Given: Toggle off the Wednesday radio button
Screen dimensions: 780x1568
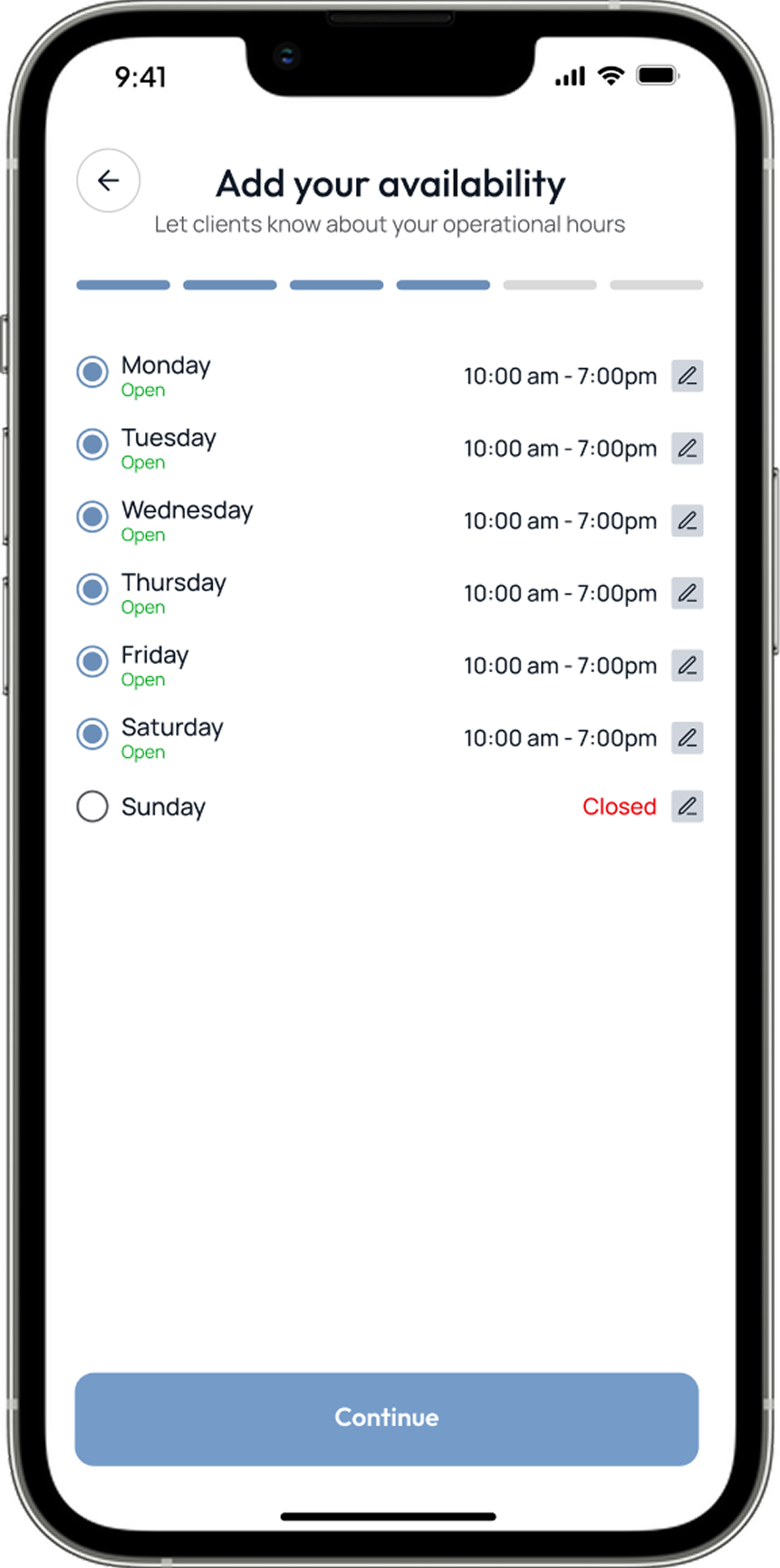Looking at the screenshot, I should pos(92,515).
